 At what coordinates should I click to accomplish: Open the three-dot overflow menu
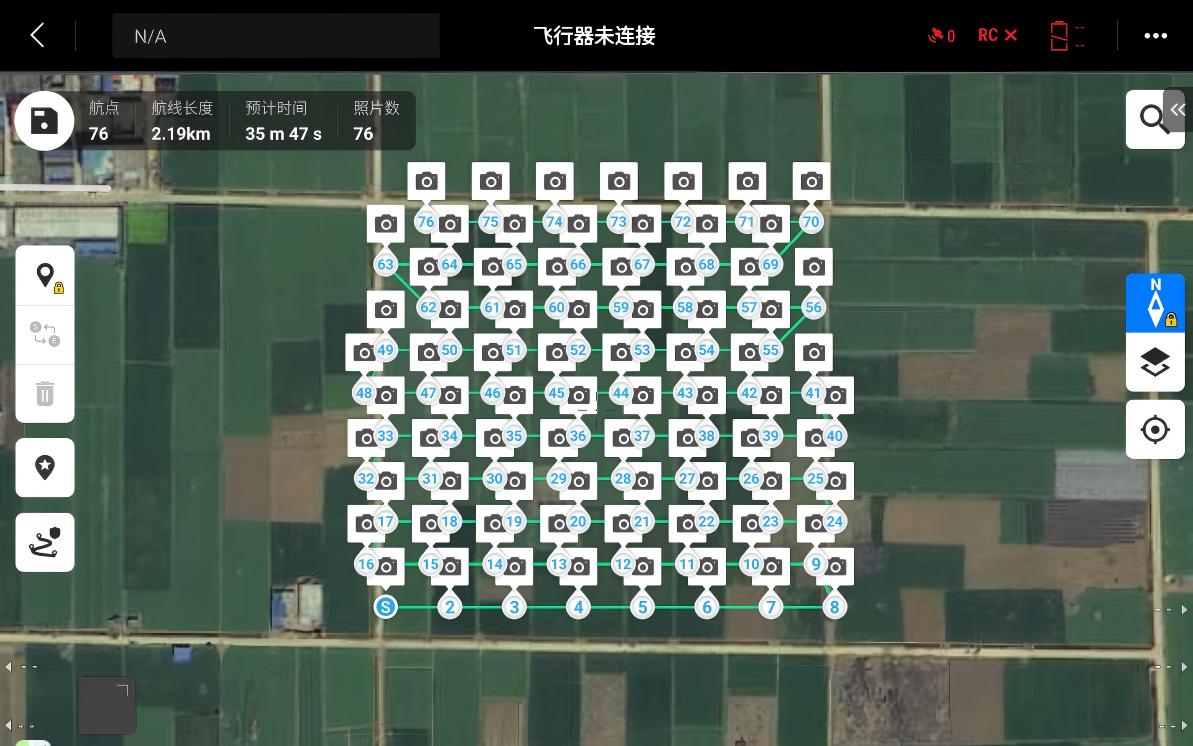point(1155,36)
